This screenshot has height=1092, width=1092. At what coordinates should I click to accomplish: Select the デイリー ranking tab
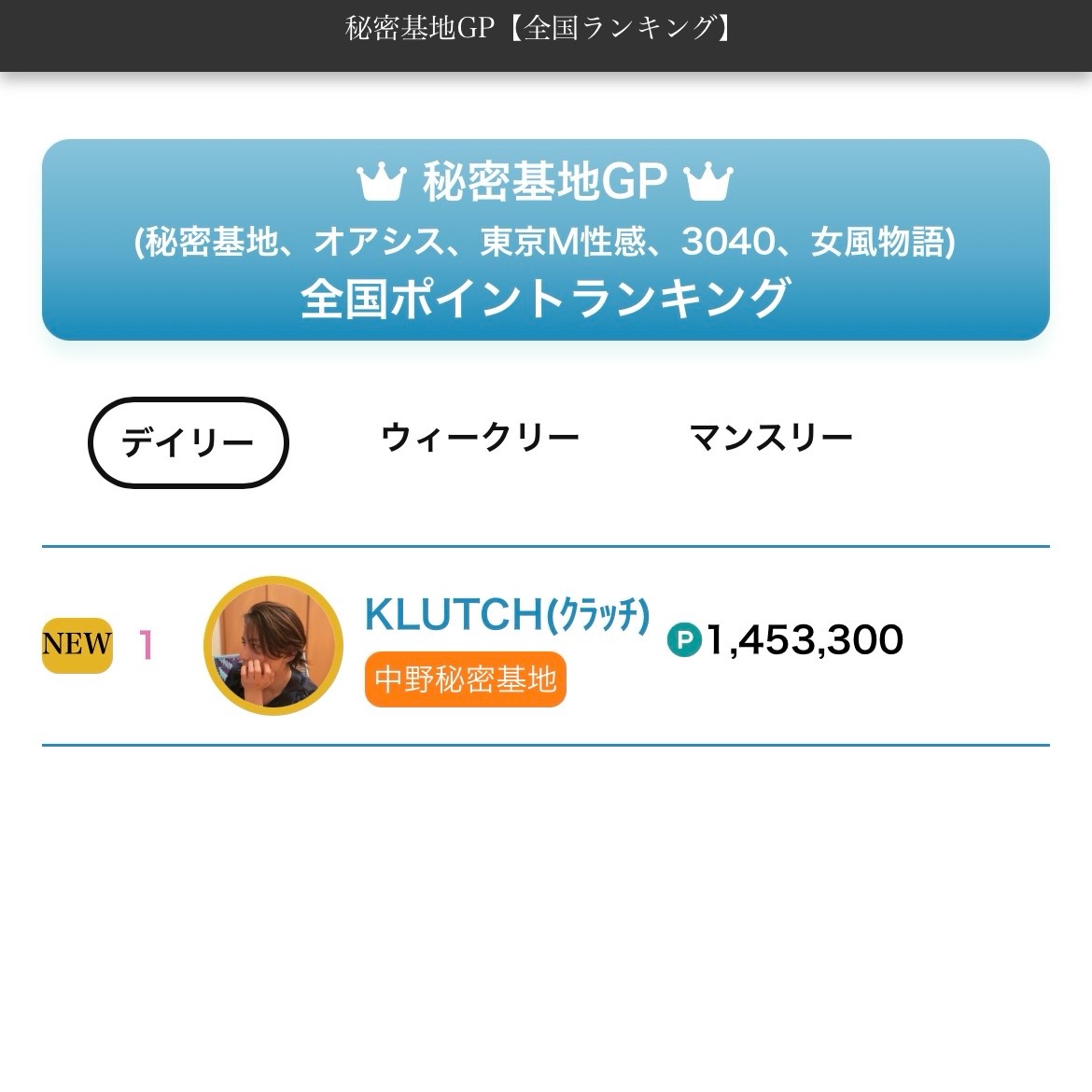coord(188,442)
